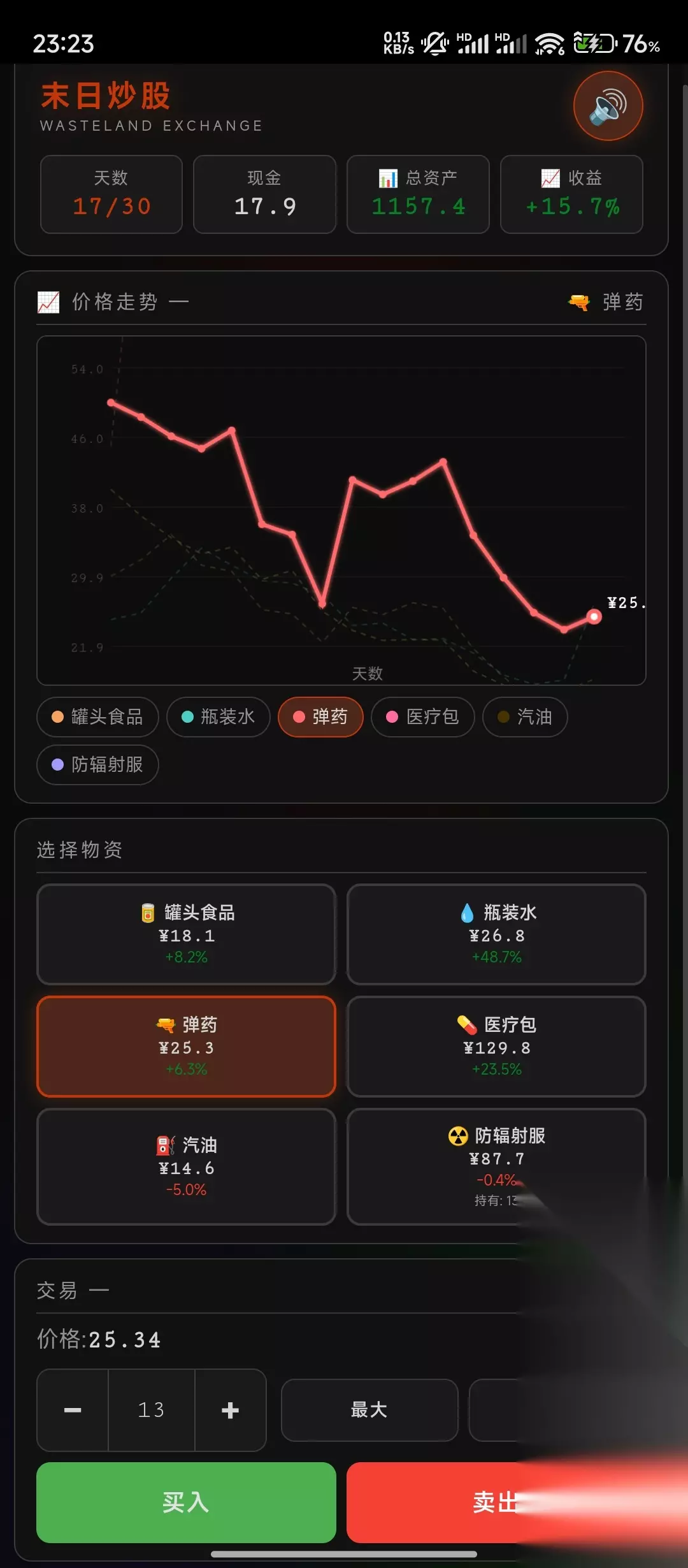Toggle the sound speaker button
Image resolution: width=688 pixels, height=1568 pixels.
(x=608, y=106)
